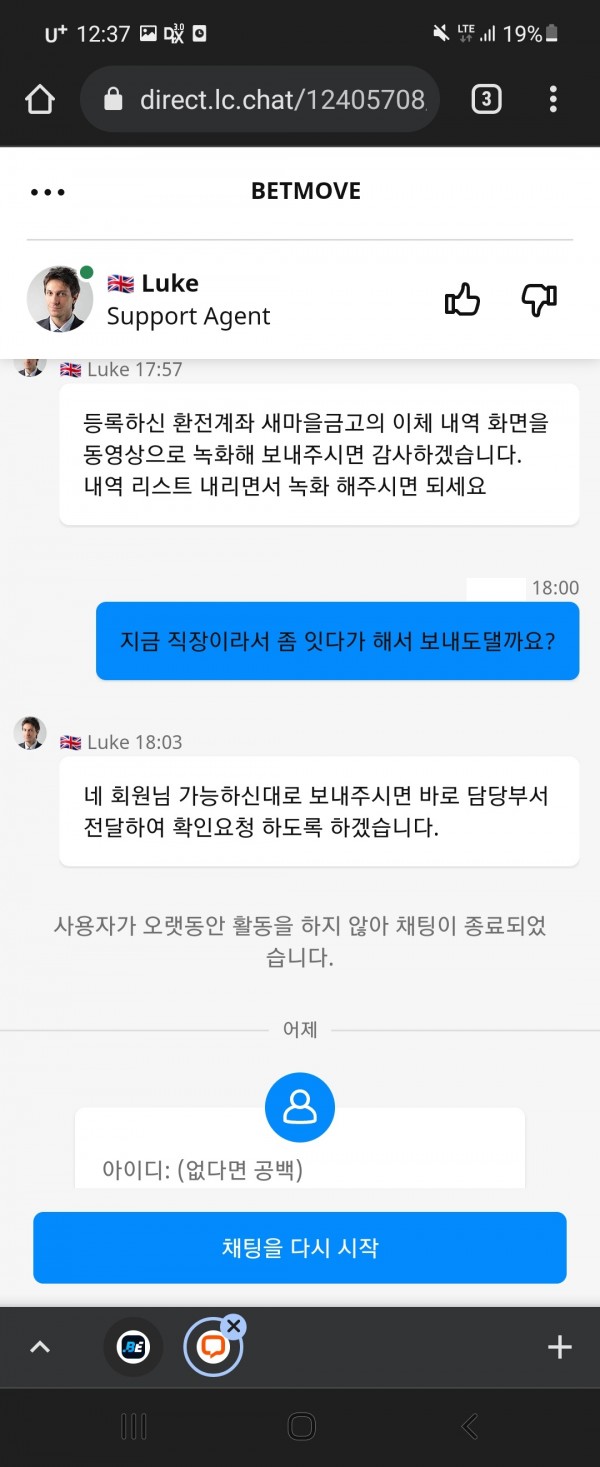Go back using system navigation
Image resolution: width=600 pixels, height=1467 pixels.
coord(469,1426)
